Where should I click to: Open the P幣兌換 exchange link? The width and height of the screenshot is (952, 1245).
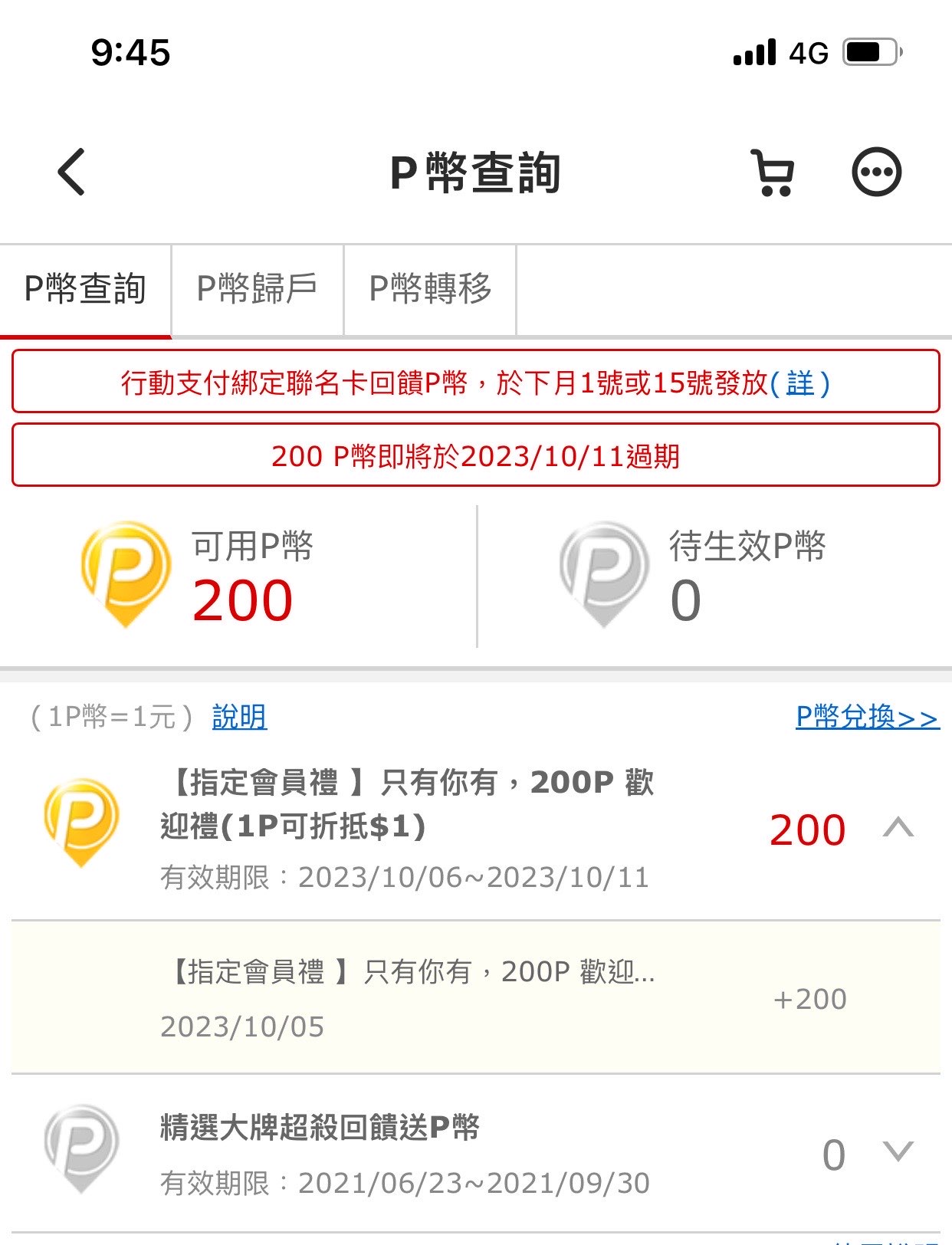point(867,718)
